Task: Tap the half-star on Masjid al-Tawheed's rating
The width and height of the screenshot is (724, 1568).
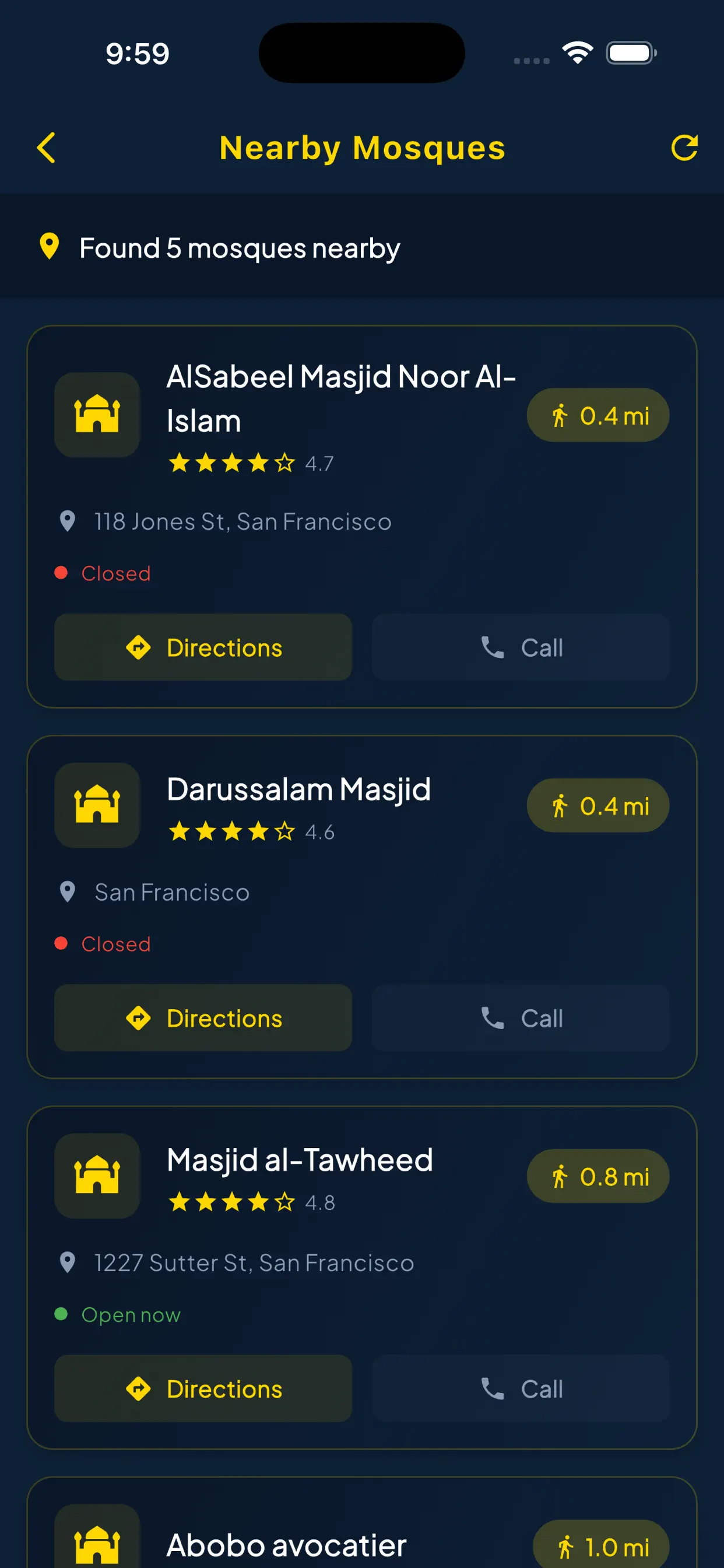Action: click(284, 1202)
